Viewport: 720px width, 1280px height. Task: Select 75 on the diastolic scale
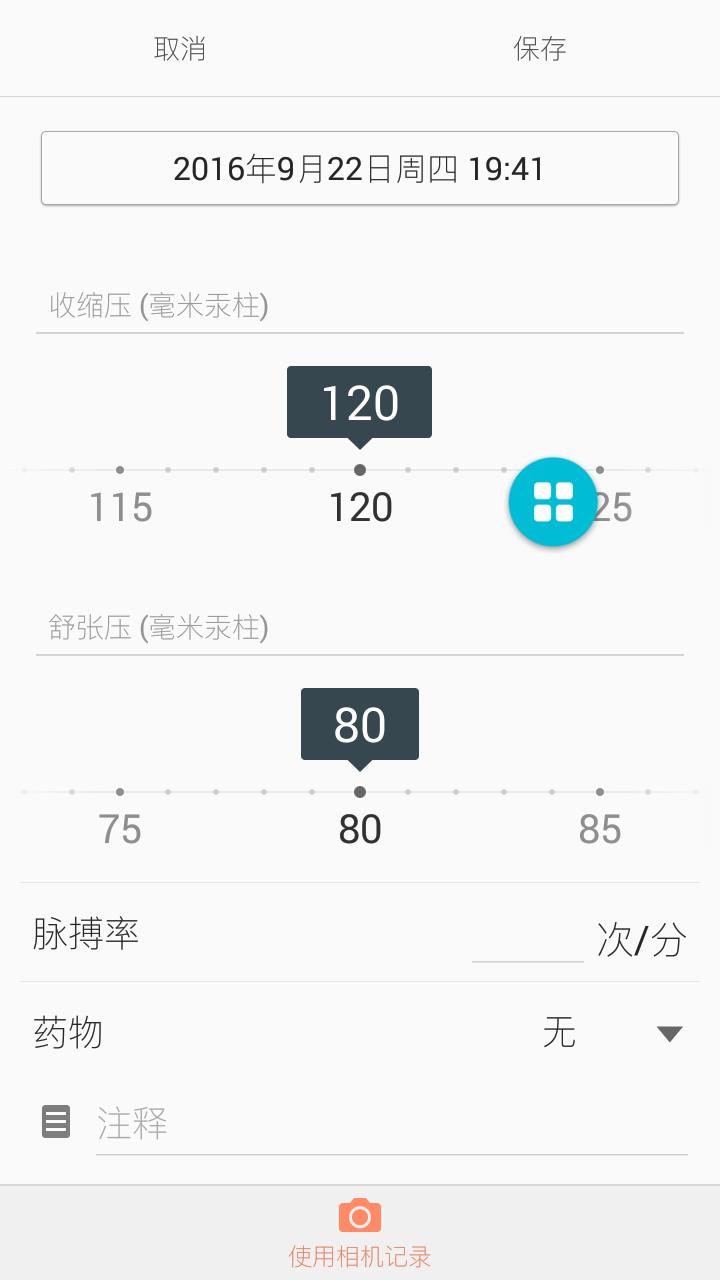tap(120, 829)
